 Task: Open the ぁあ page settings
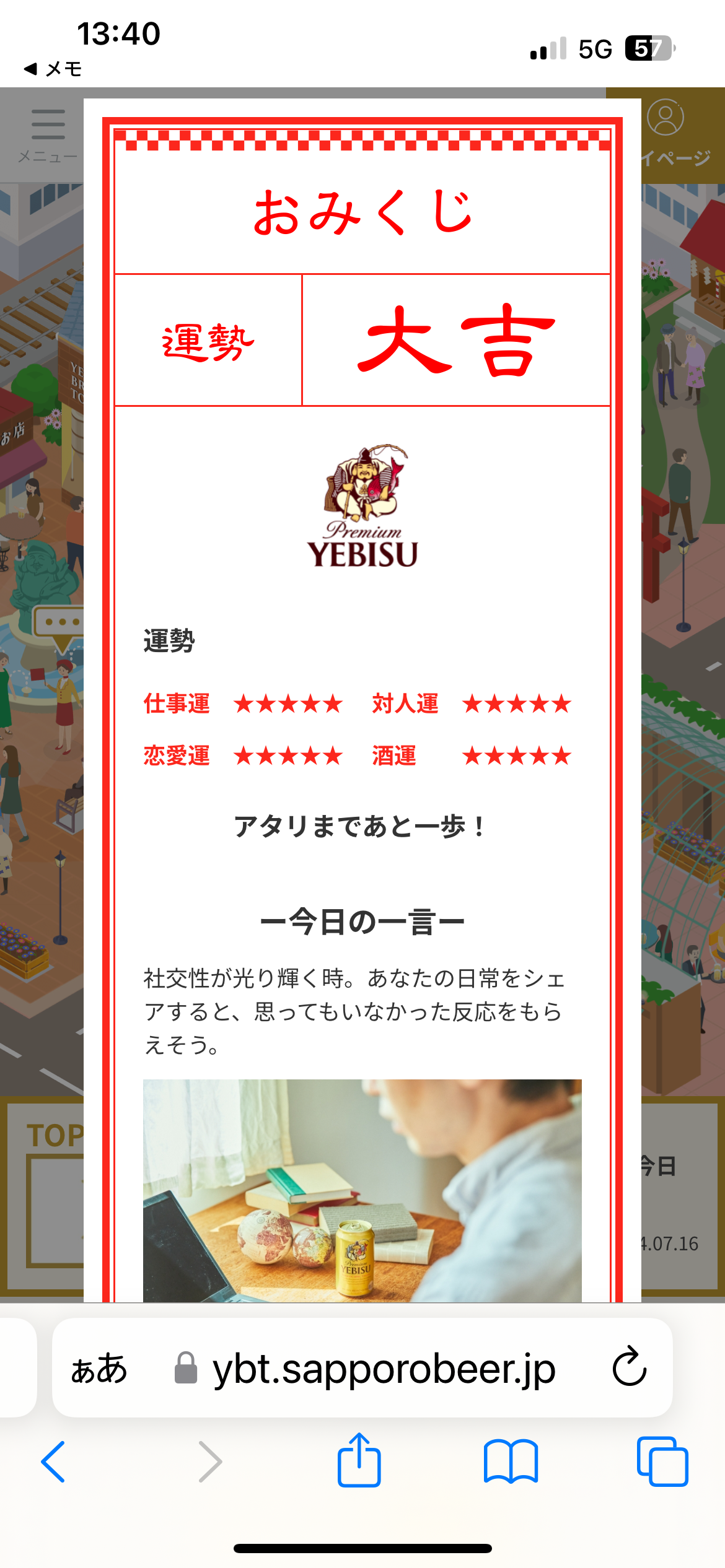click(x=99, y=1368)
